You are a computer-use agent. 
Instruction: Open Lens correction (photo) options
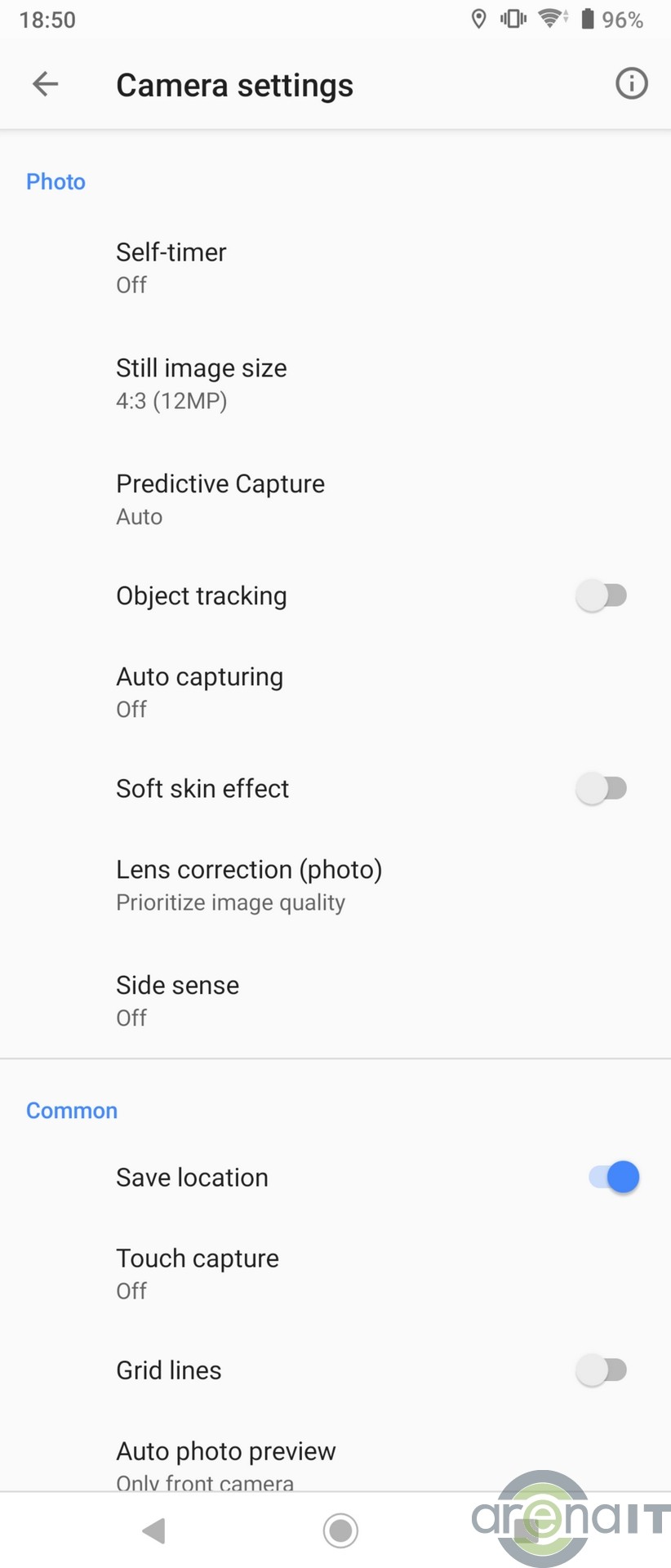249,885
